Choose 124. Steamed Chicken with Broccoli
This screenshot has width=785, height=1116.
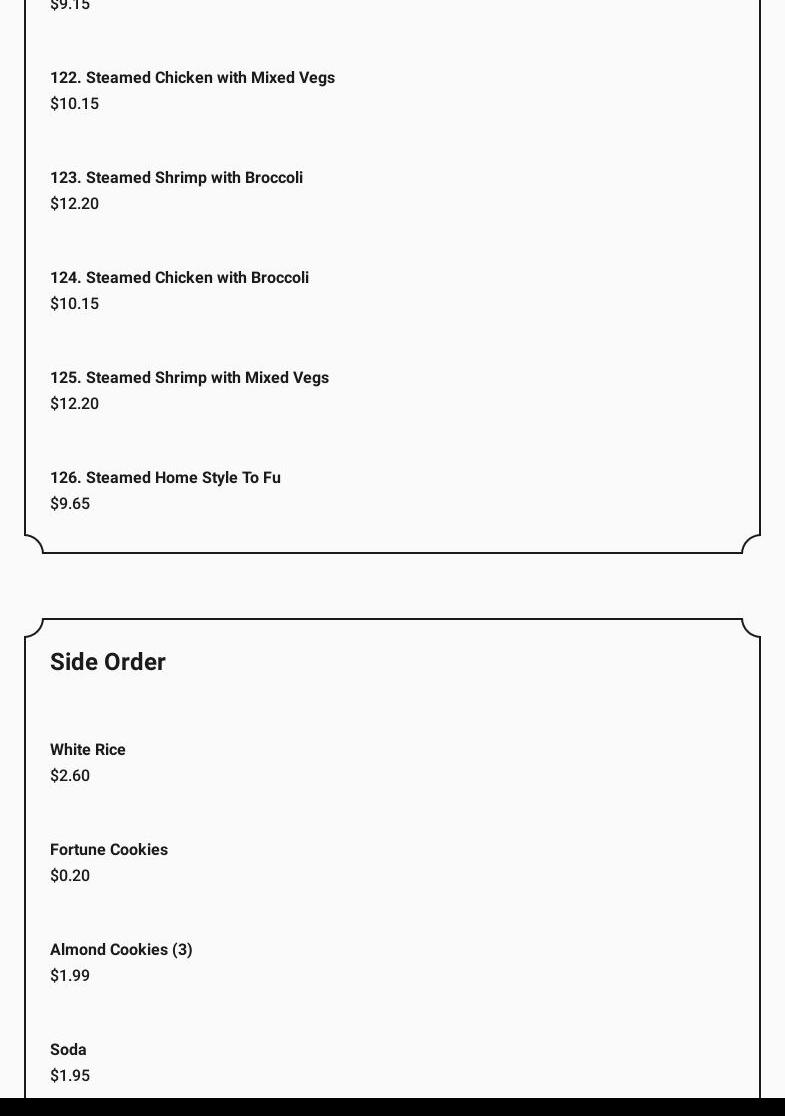tap(179, 278)
